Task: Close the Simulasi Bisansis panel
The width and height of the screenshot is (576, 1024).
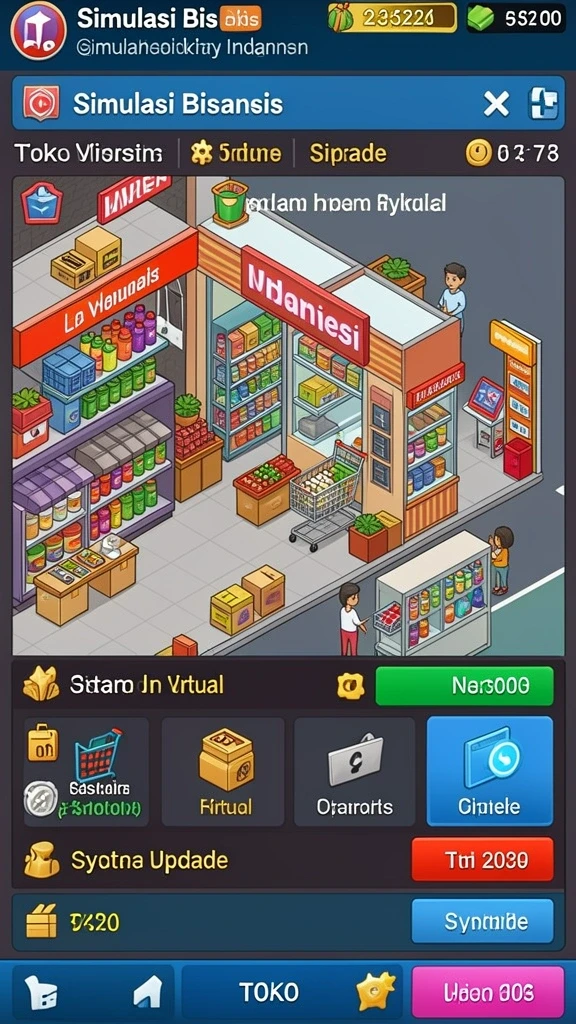Action: [496, 104]
